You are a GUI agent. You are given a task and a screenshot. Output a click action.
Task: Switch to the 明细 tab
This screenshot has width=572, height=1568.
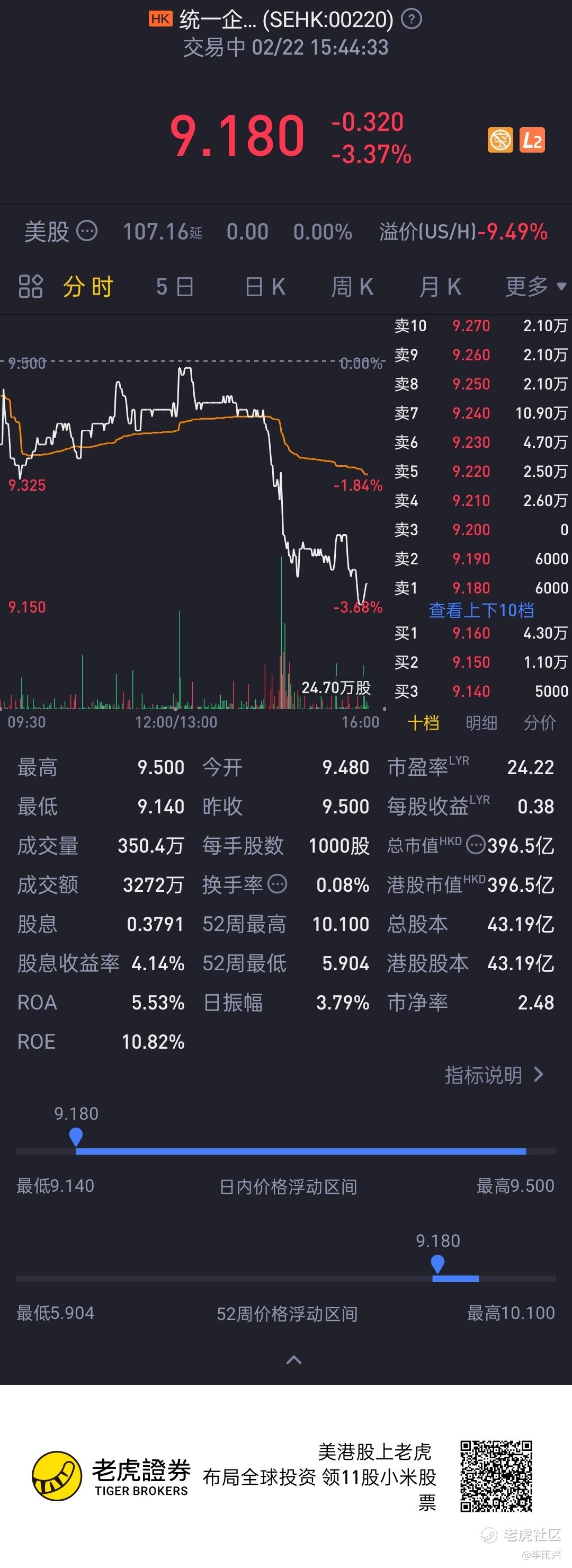pos(481,722)
